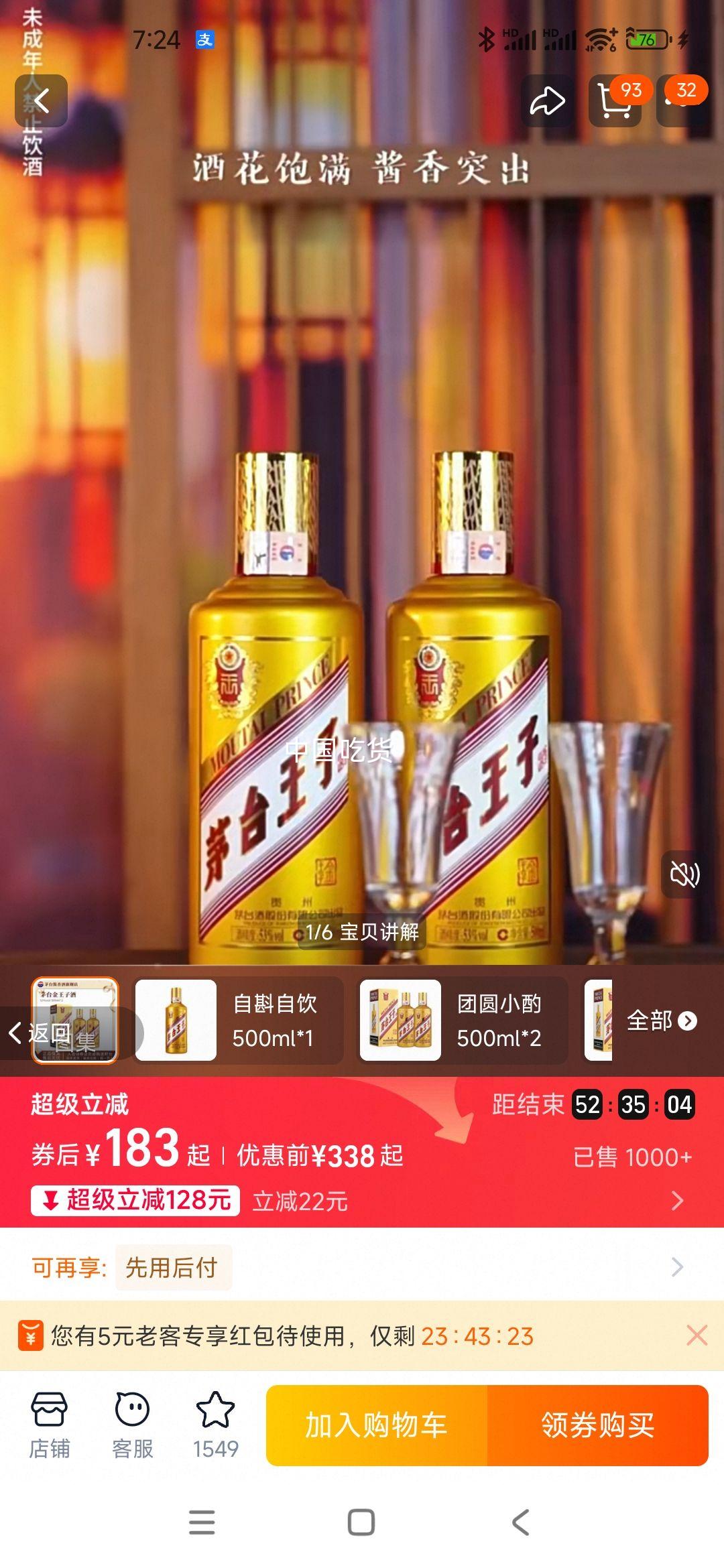Tap 领券购买 to buy with coupon

click(597, 1425)
